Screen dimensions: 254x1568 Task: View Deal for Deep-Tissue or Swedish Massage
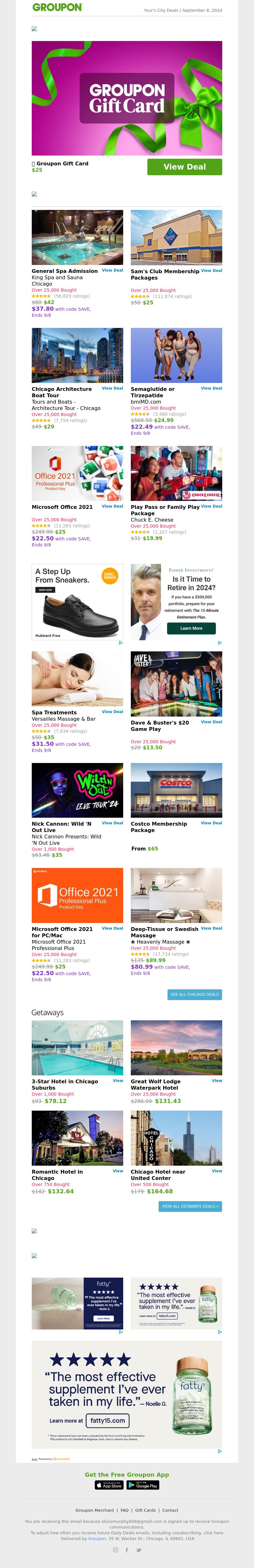point(211,928)
